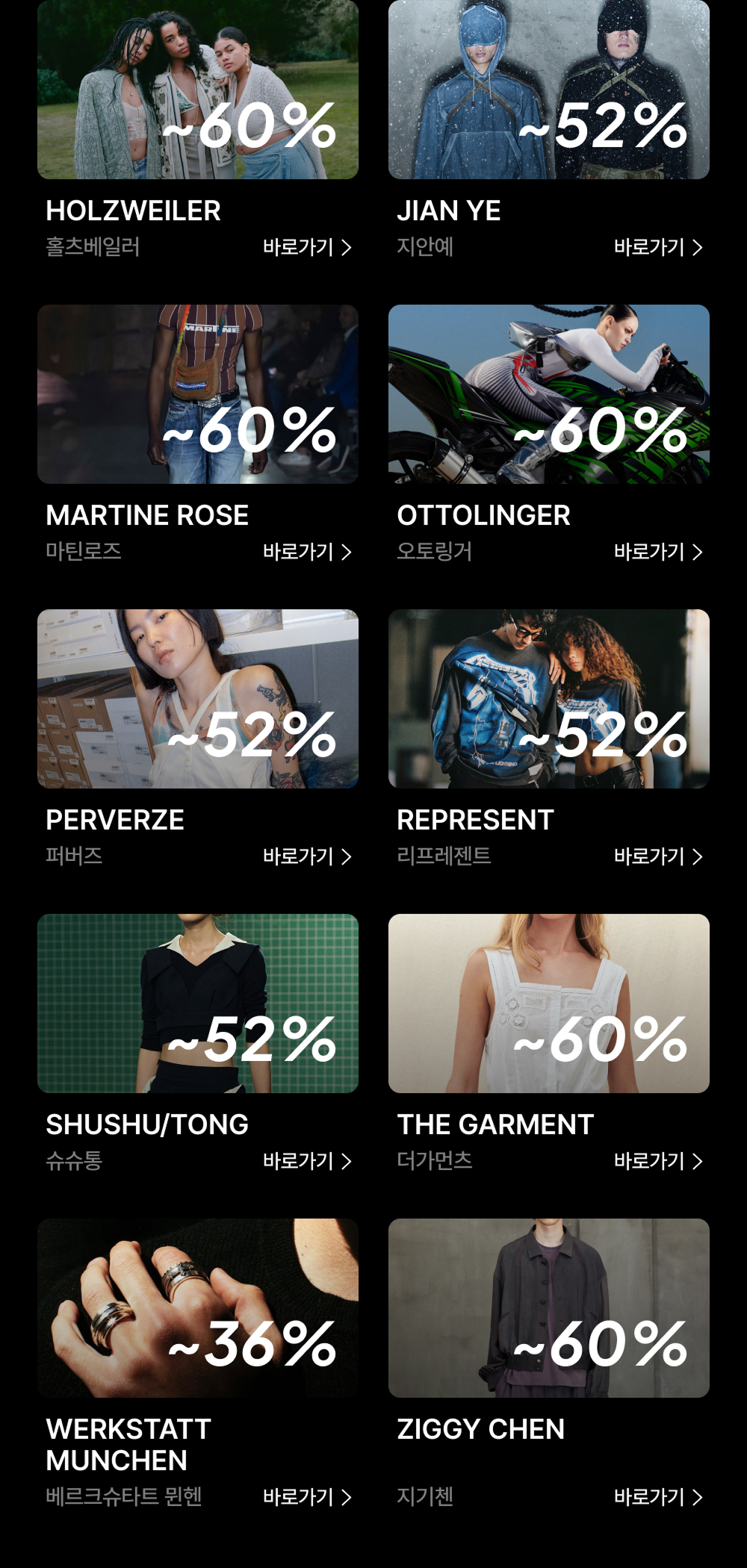Go to ZIGGY CHEN via 바로가기
The width and height of the screenshot is (747, 1568).
[x=657, y=1497]
